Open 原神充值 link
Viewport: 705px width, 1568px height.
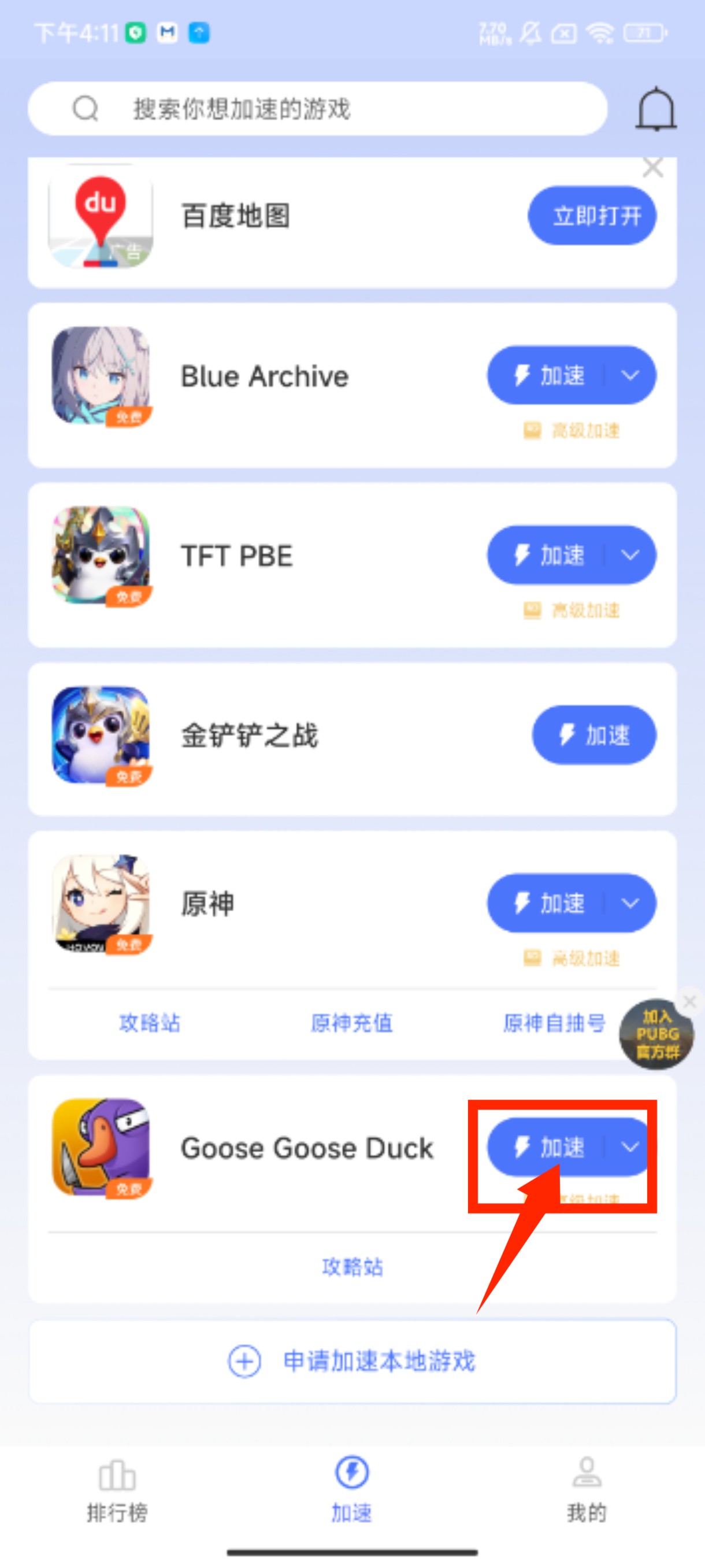click(351, 1023)
